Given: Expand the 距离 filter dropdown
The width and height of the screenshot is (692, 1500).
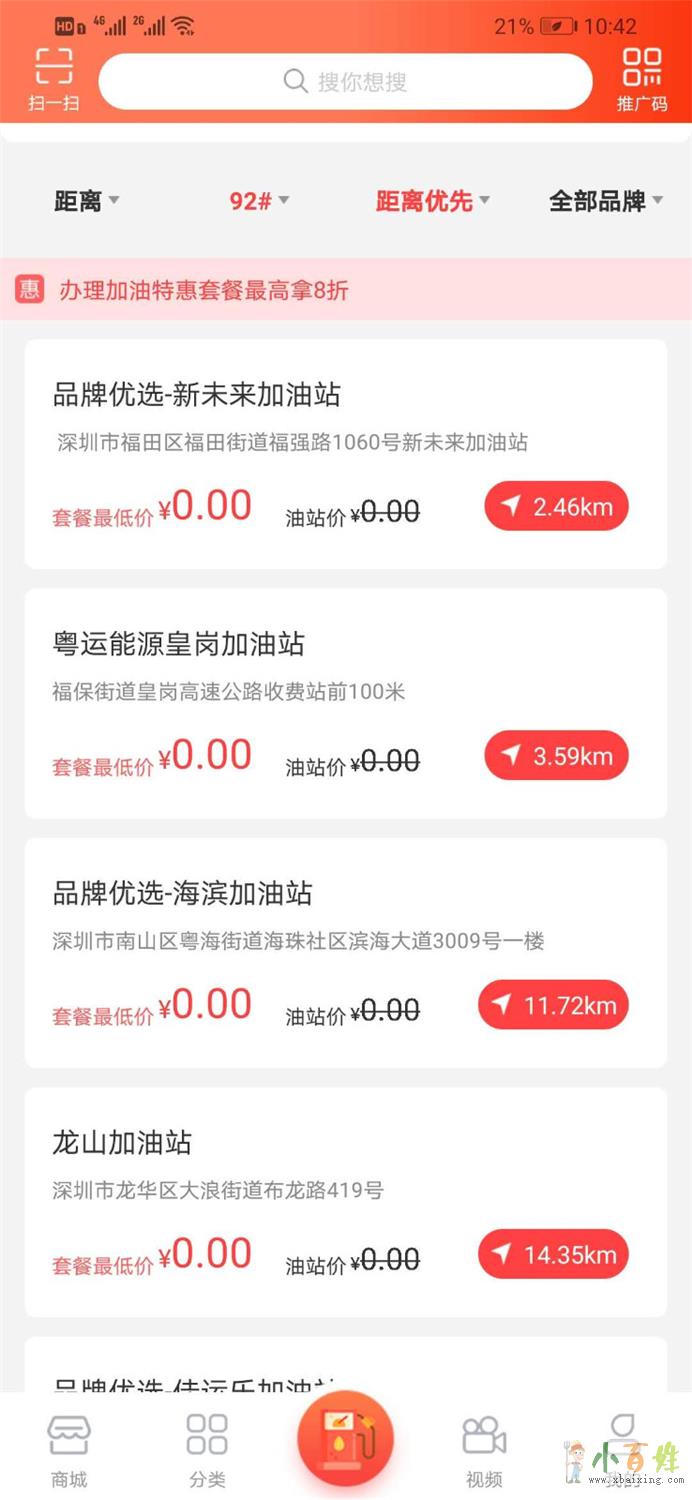Looking at the screenshot, I should 86,201.
